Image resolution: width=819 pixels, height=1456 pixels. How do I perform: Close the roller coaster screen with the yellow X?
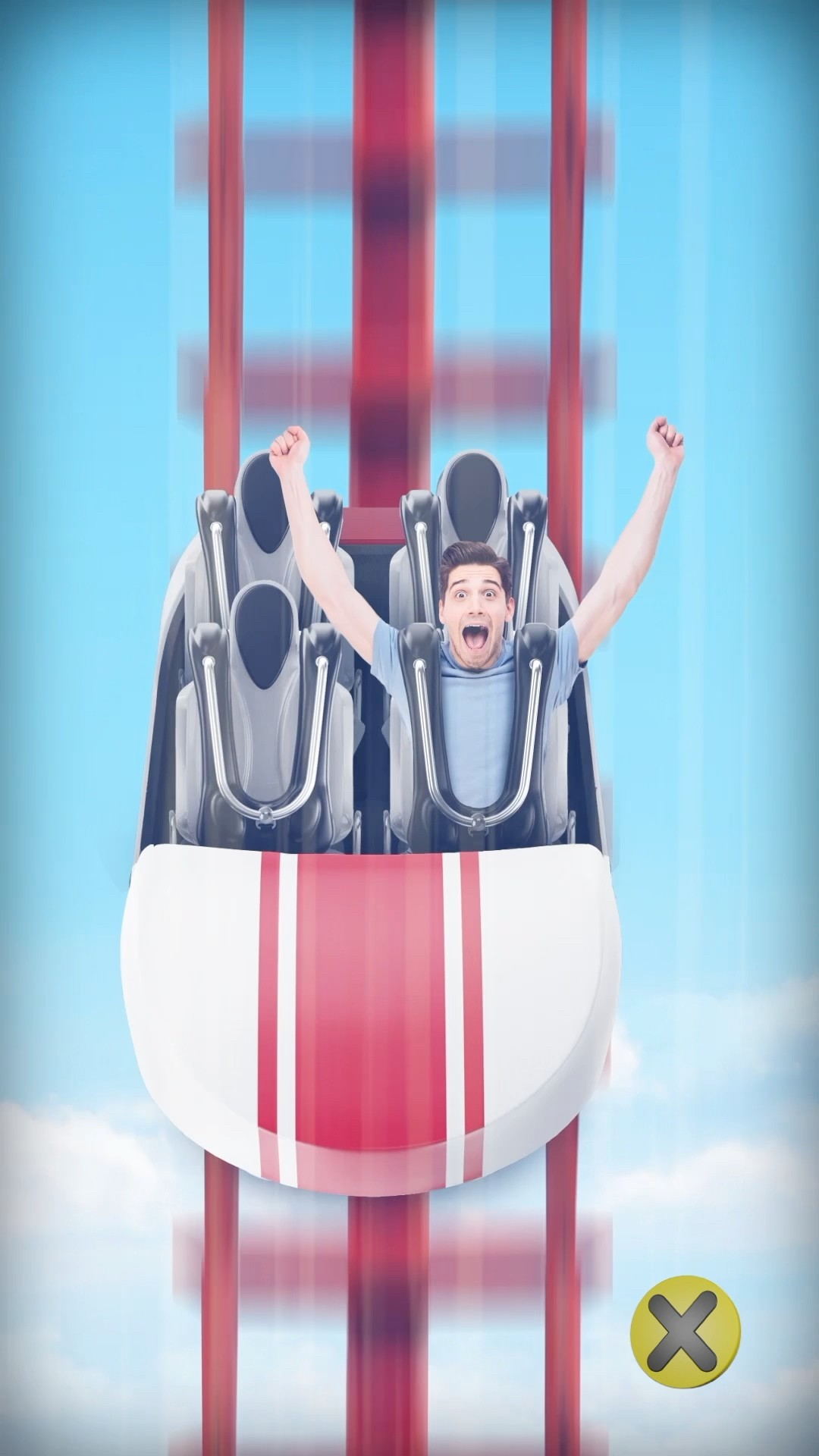coord(685,1332)
